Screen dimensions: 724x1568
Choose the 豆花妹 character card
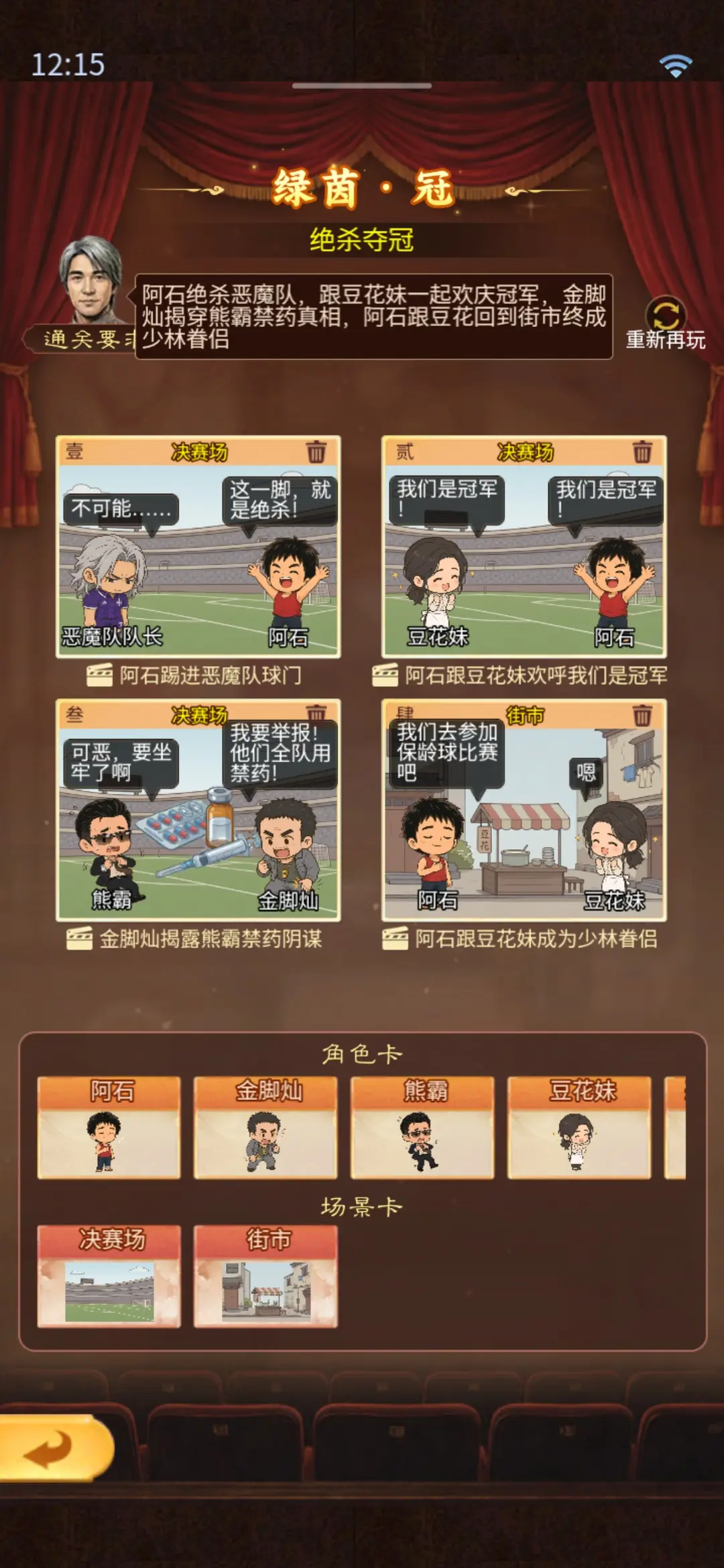coord(579,1128)
